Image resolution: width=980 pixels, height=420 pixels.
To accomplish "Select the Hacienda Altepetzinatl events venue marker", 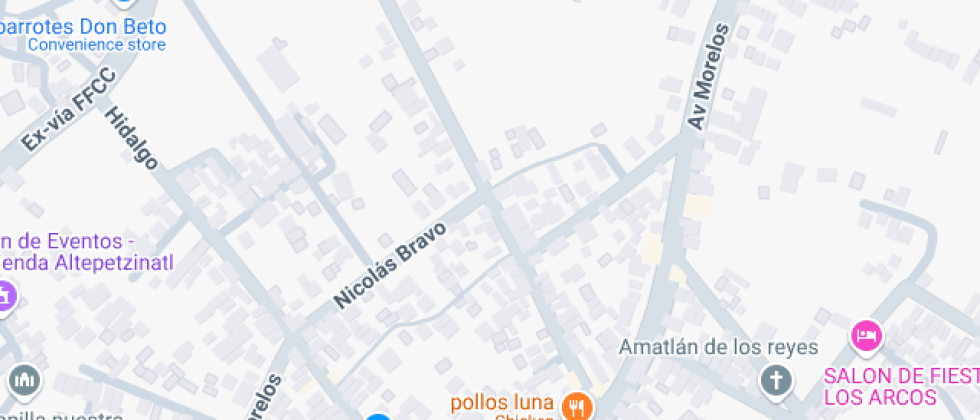I will 4,296.
